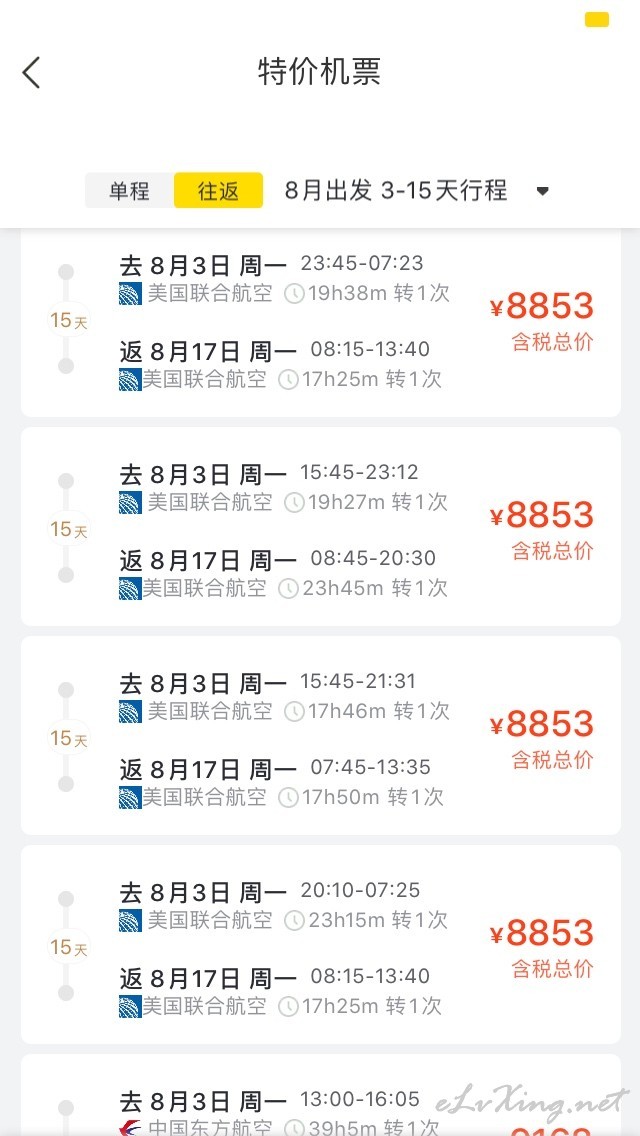This screenshot has width=640, height=1136.
Task: Expand the 8月出发 3-15天行程 dropdown
Action: tap(417, 191)
